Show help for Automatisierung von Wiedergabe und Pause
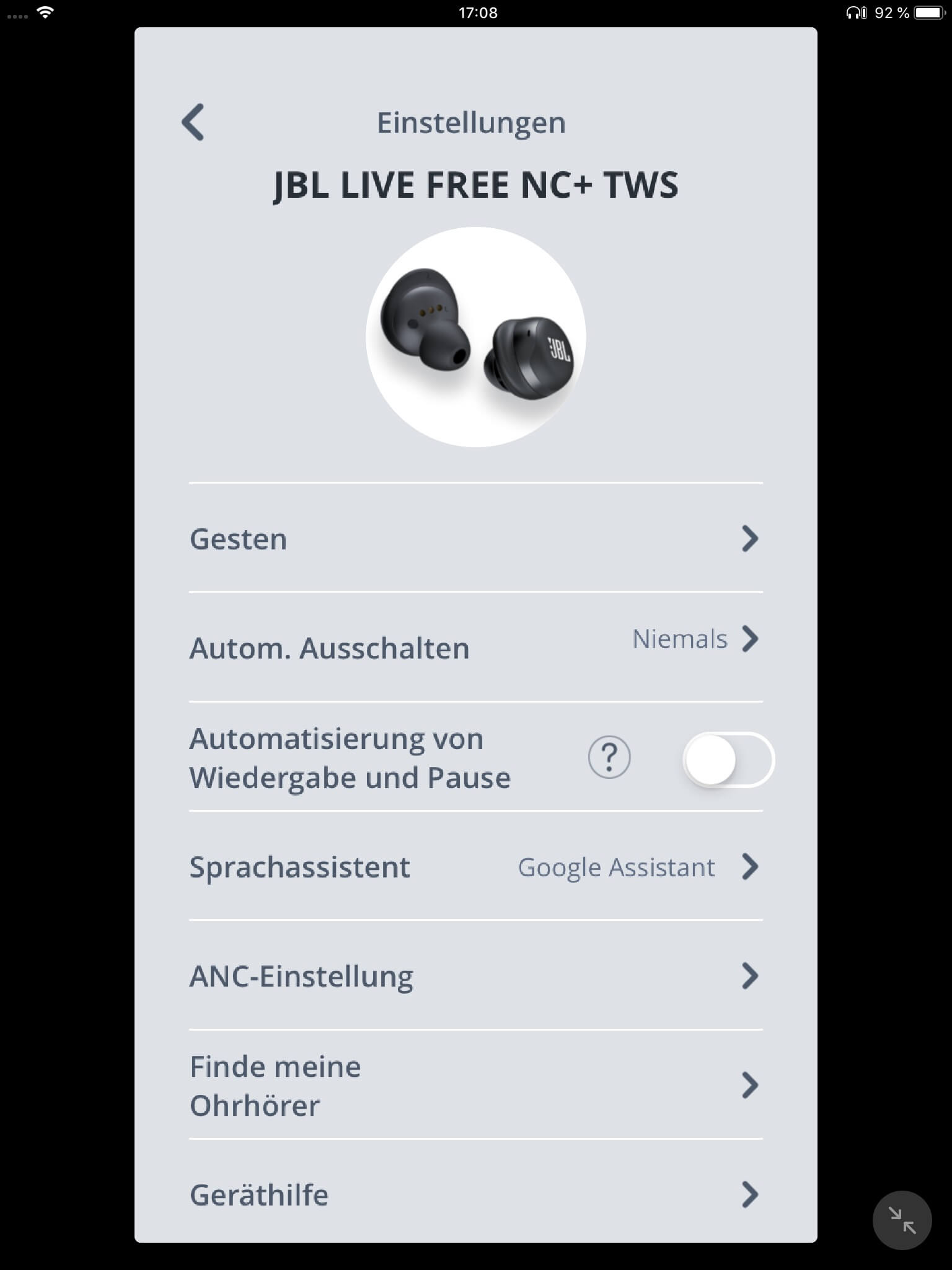952x1270 pixels. coord(609,757)
